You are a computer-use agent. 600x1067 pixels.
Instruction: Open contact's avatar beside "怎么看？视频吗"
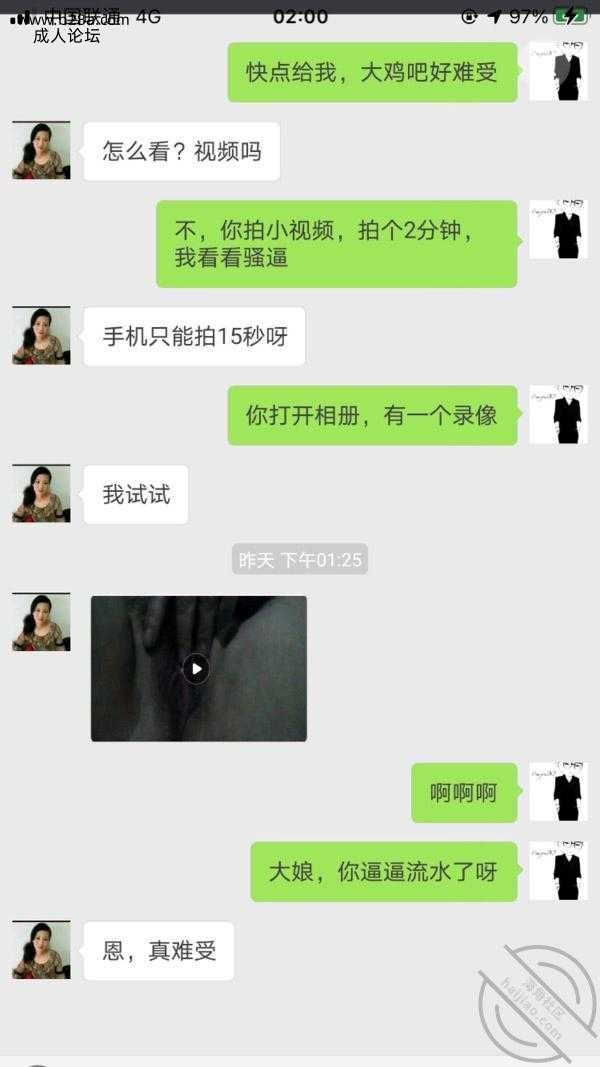click(x=41, y=150)
